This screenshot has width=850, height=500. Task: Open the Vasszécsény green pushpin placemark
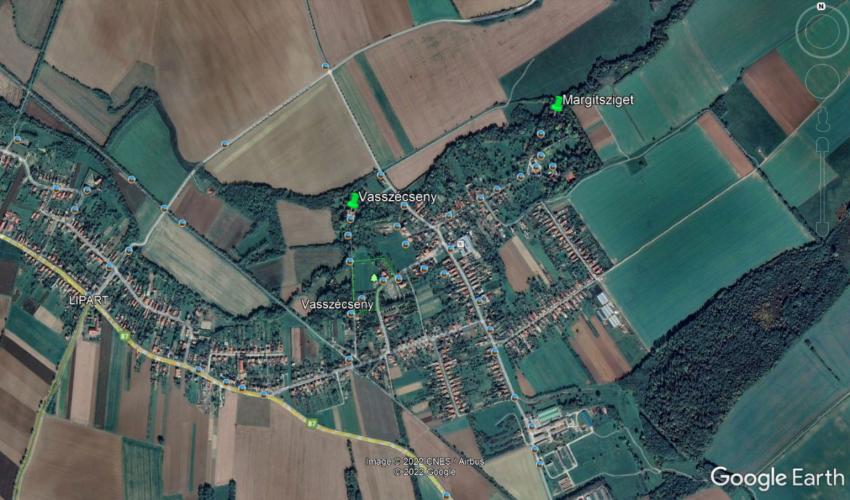(353, 201)
